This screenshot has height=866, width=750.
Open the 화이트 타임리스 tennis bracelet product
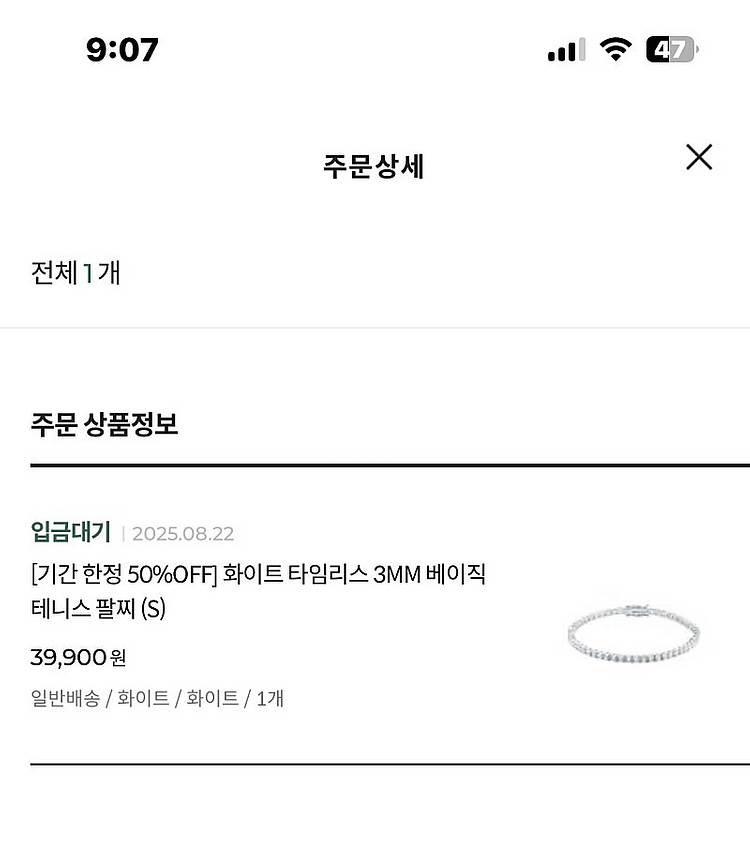258,591
